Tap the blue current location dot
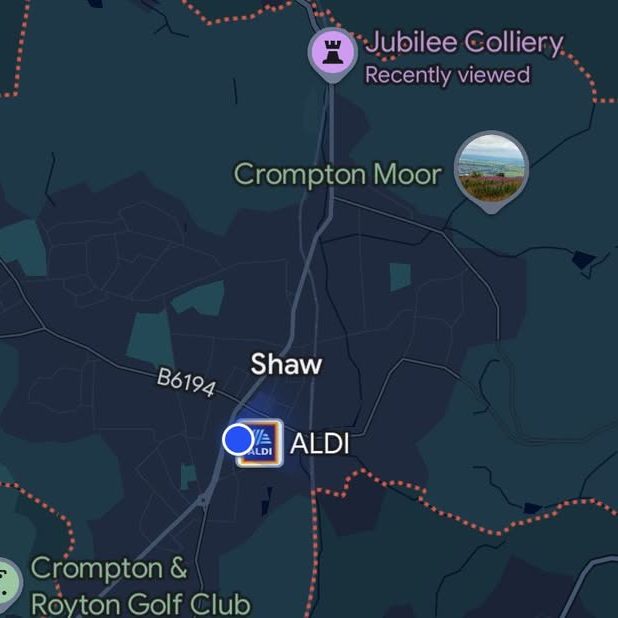Viewport: 618px width, 618px height. [x=238, y=439]
